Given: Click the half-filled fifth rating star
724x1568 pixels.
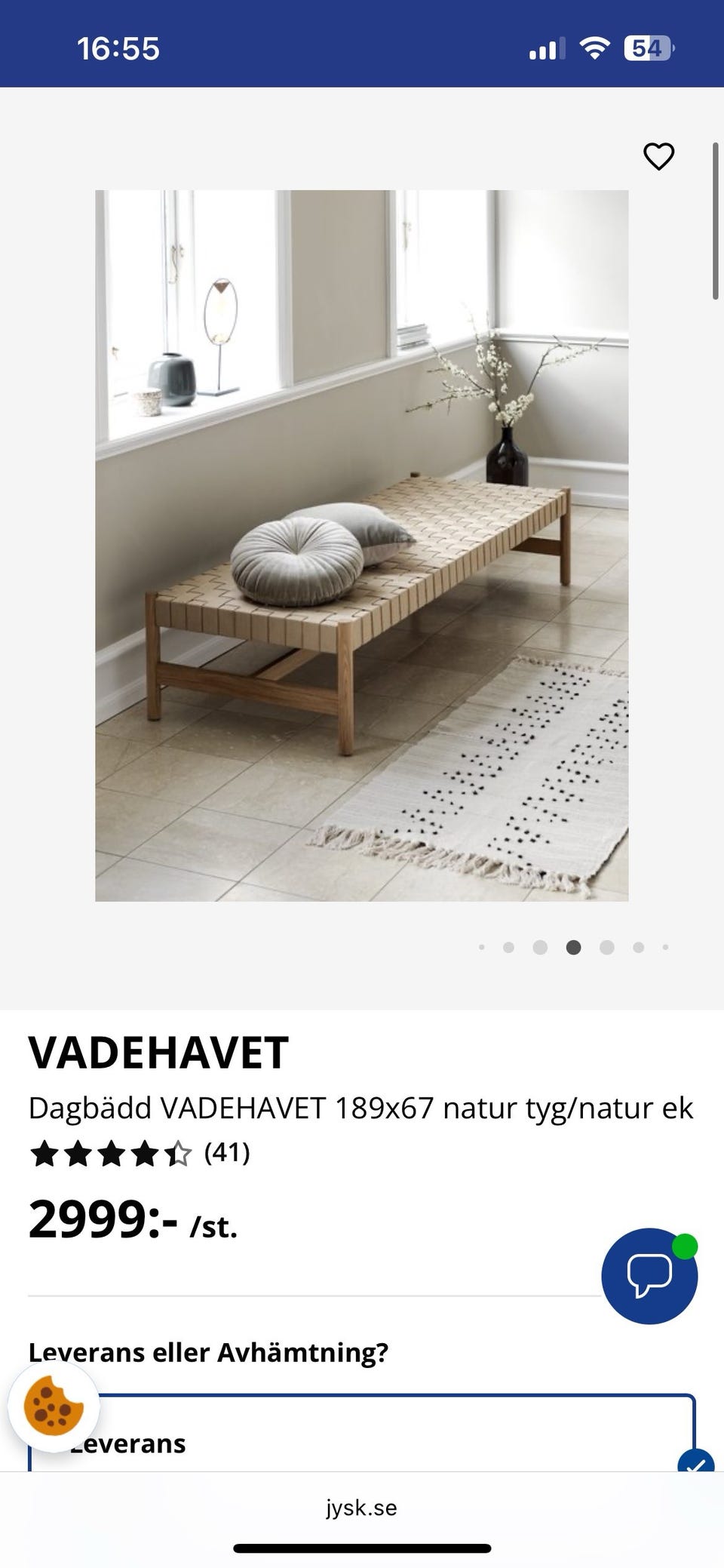Looking at the screenshot, I should coord(179,1153).
